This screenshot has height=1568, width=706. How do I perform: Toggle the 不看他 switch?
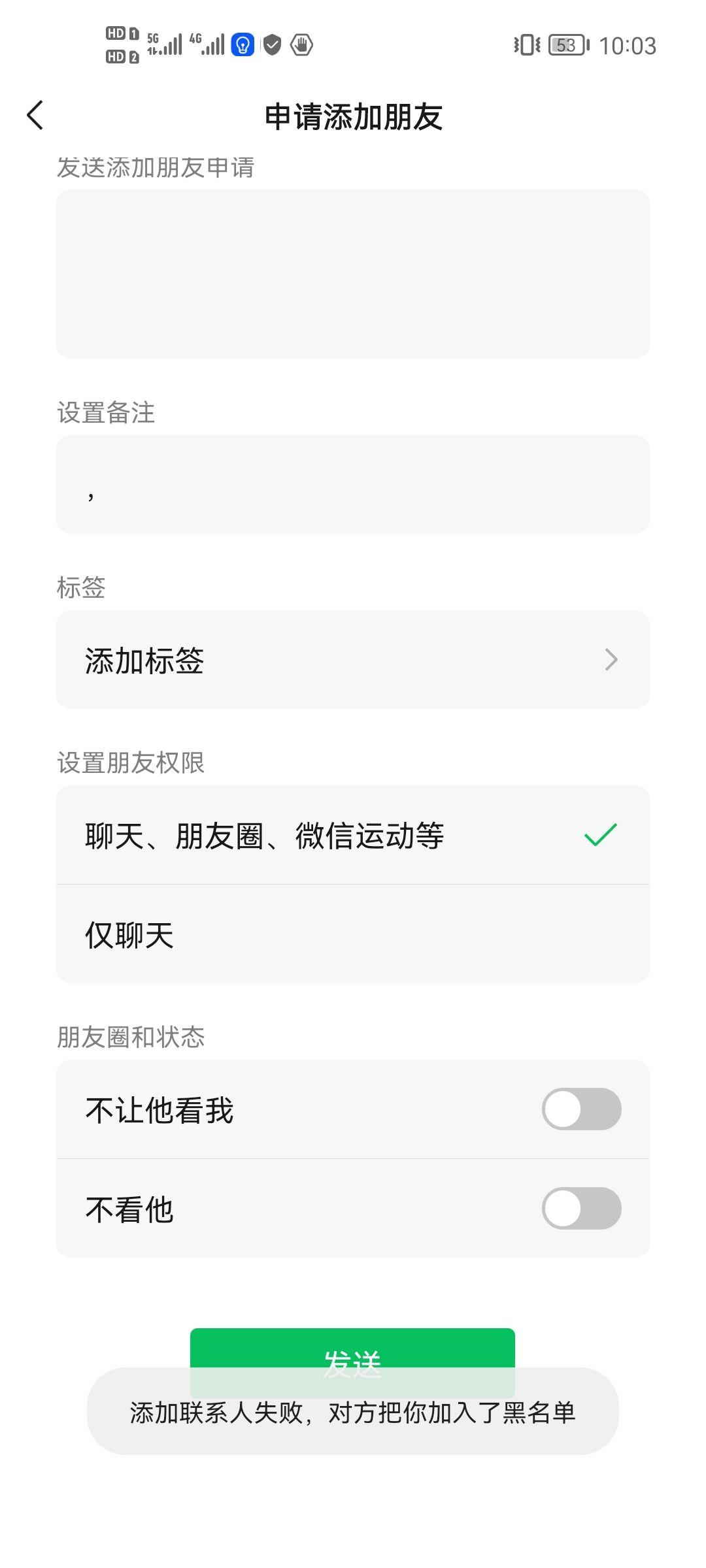pos(580,1208)
